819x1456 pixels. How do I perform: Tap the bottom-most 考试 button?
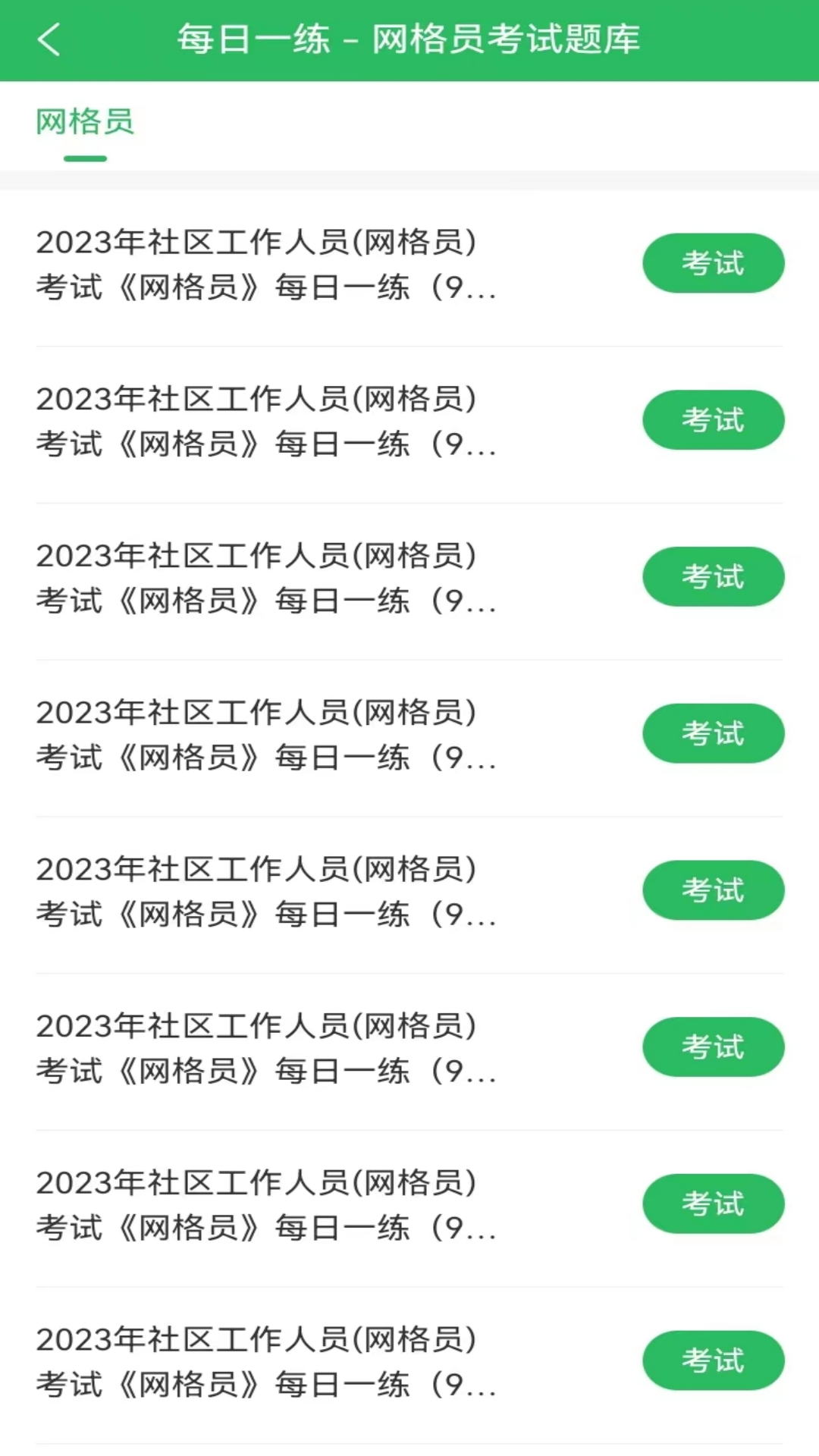712,1361
